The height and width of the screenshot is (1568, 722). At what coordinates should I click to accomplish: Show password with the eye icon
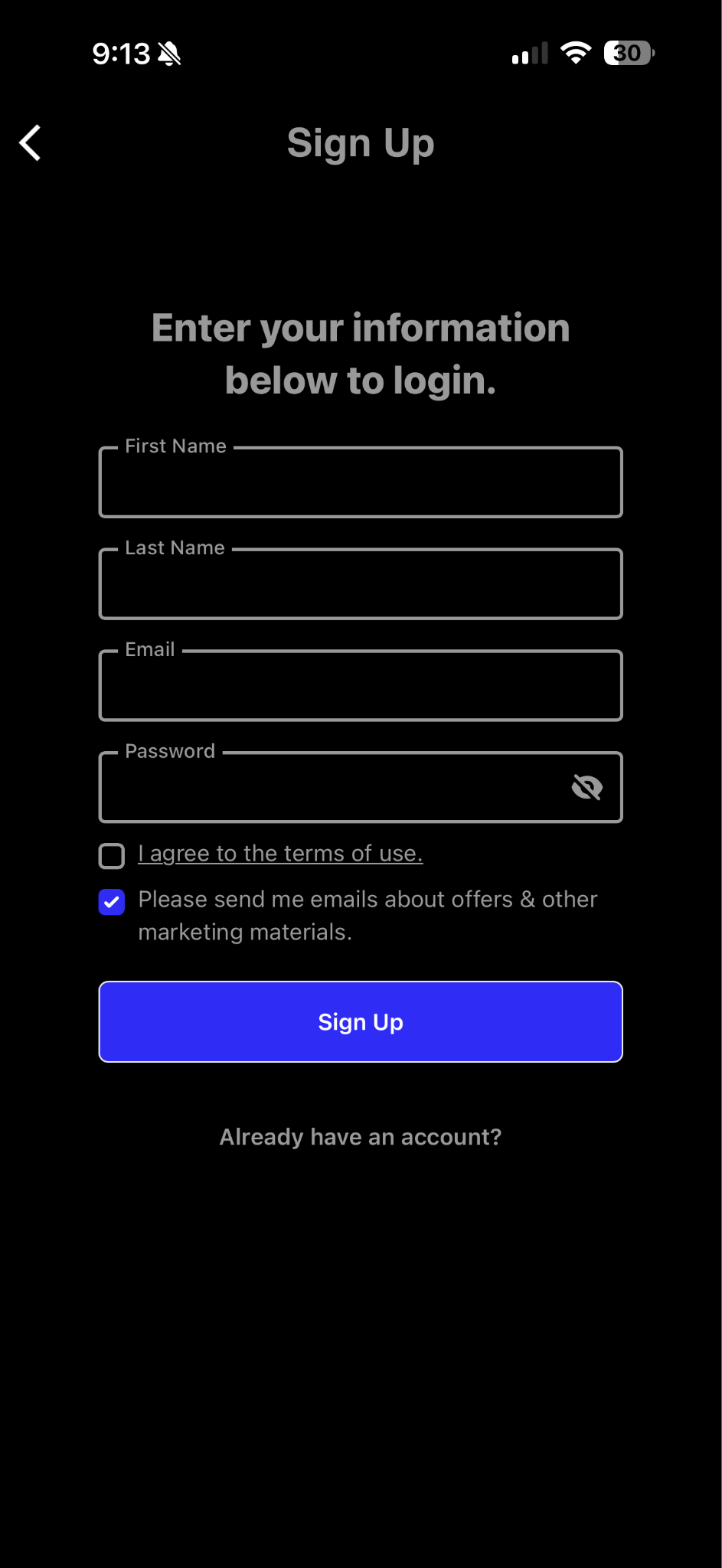pyautogui.click(x=587, y=787)
